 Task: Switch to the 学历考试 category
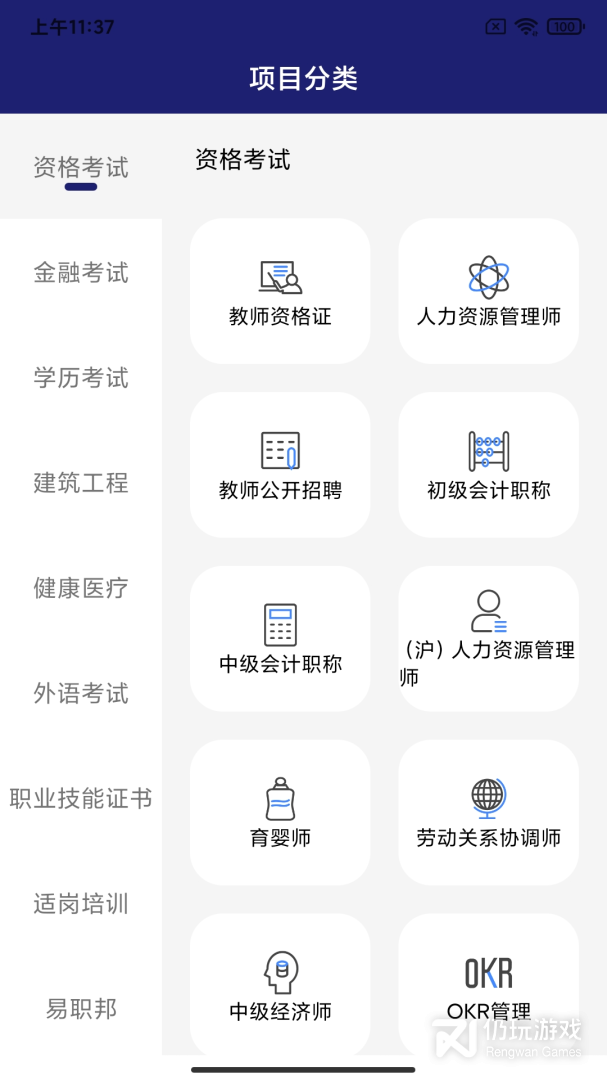(x=81, y=377)
